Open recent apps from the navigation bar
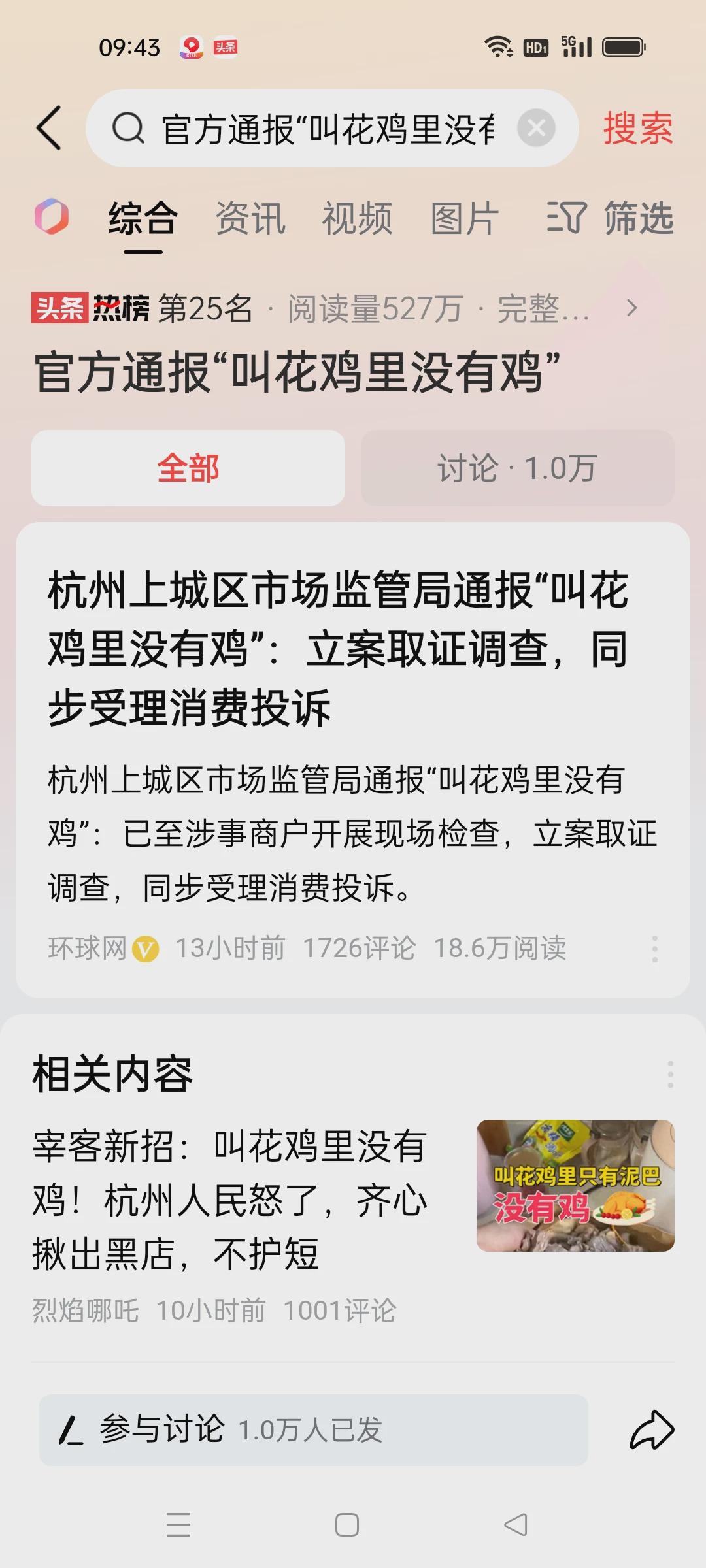This screenshot has height=1568, width=706. click(178, 1525)
